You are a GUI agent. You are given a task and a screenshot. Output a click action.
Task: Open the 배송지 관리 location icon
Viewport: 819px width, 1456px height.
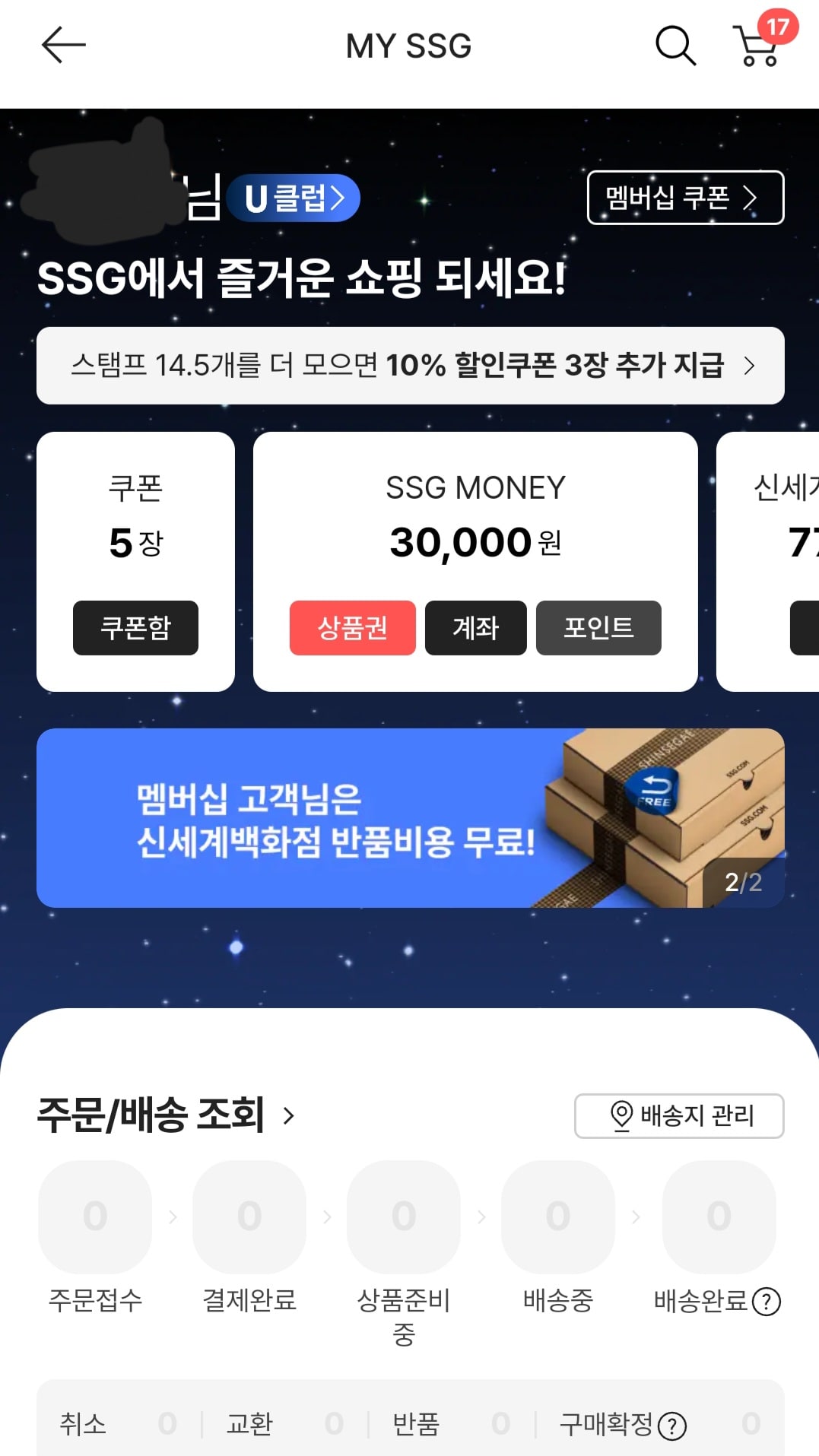pos(620,1115)
